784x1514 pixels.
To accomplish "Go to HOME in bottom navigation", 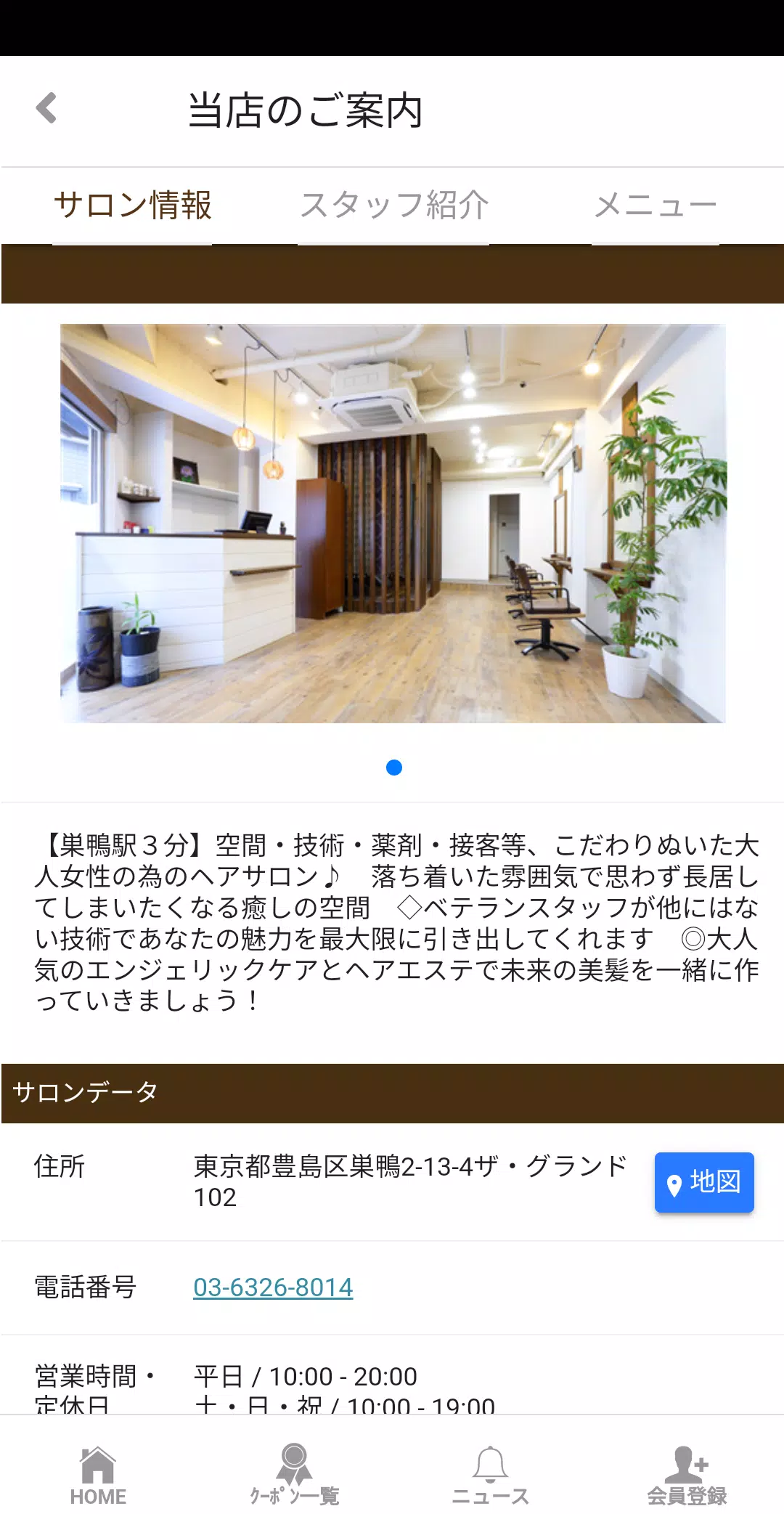I will click(98, 1476).
